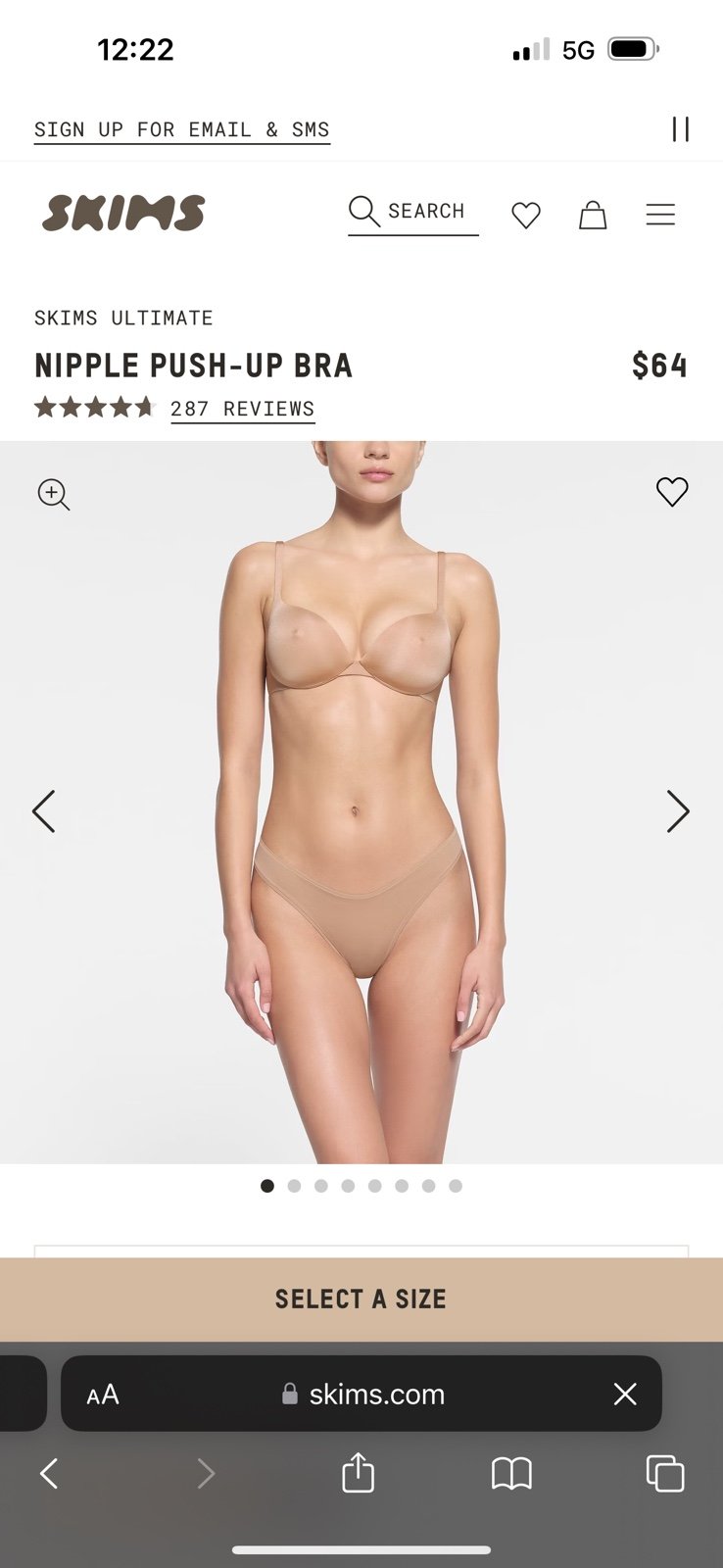Zoom into the product photo
This screenshot has height=1568, width=723.
54,494
